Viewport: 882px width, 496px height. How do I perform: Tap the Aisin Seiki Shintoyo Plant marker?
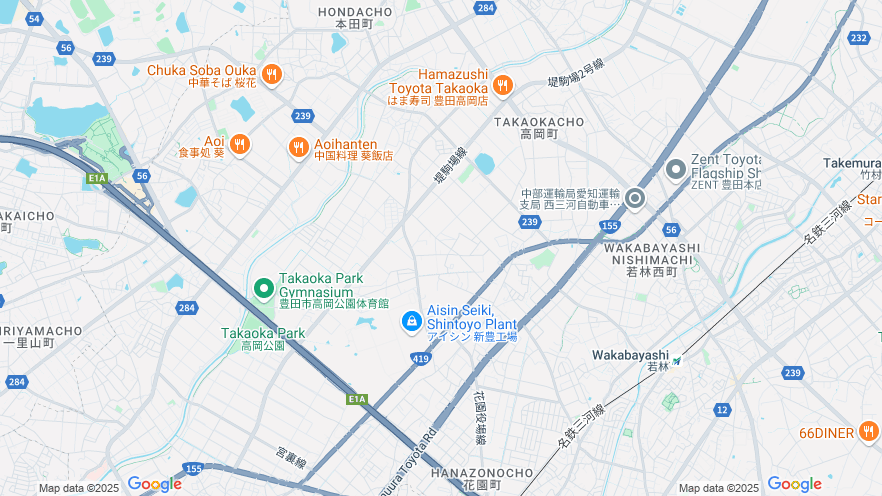[x=410, y=321]
